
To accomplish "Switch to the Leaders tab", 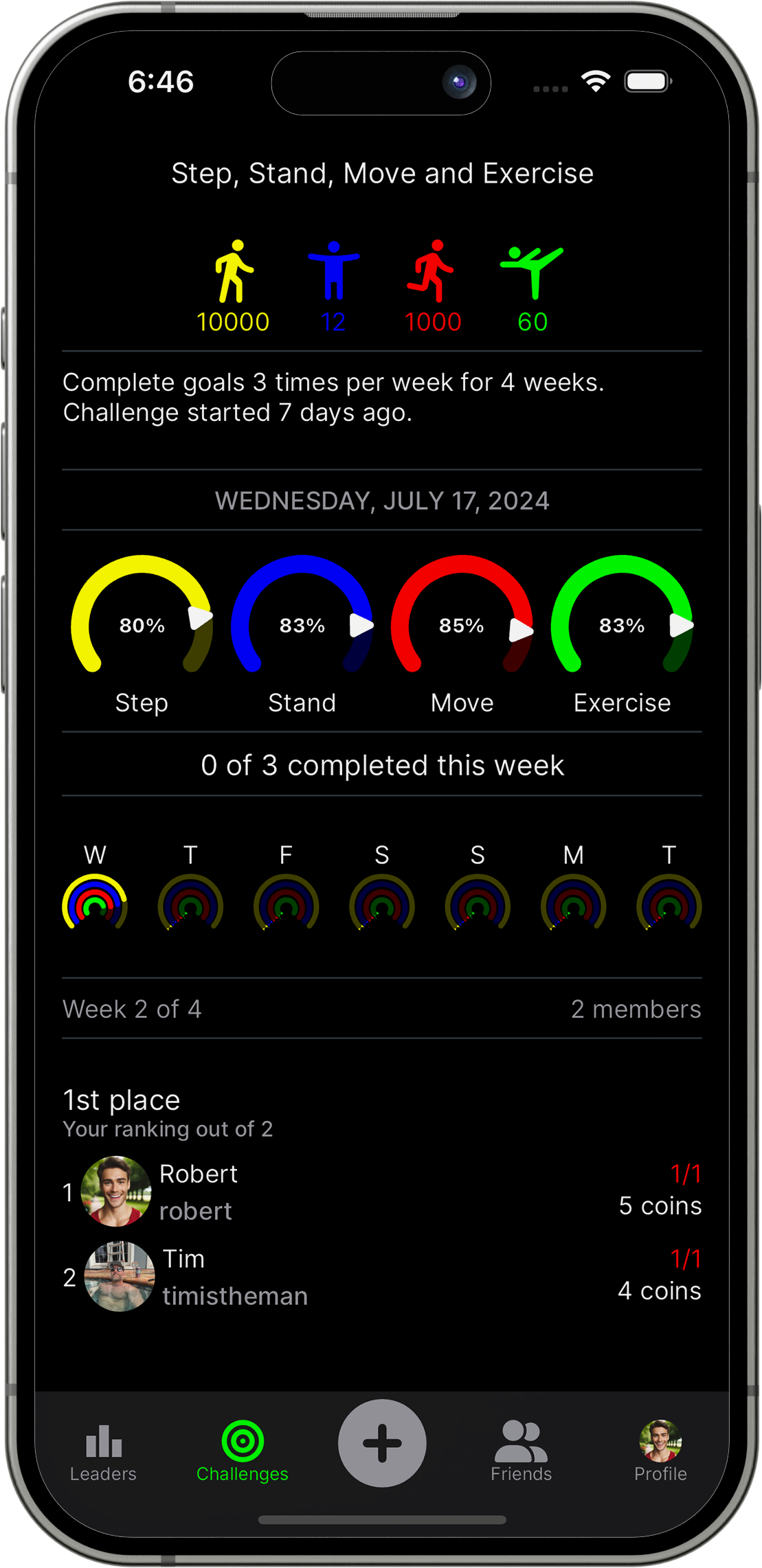I will pyautogui.click(x=103, y=1452).
